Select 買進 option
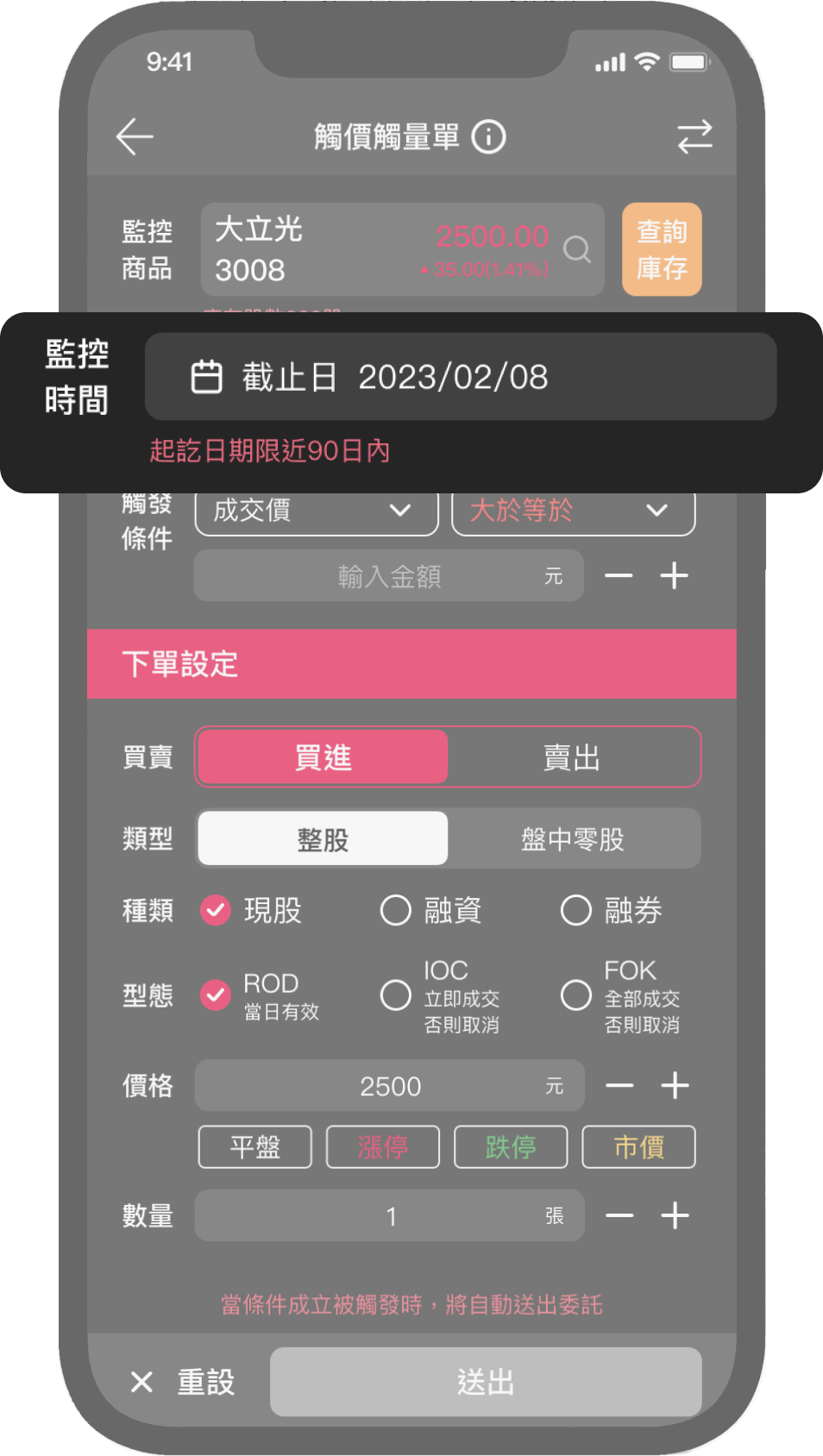The image size is (823, 1456). click(x=323, y=757)
